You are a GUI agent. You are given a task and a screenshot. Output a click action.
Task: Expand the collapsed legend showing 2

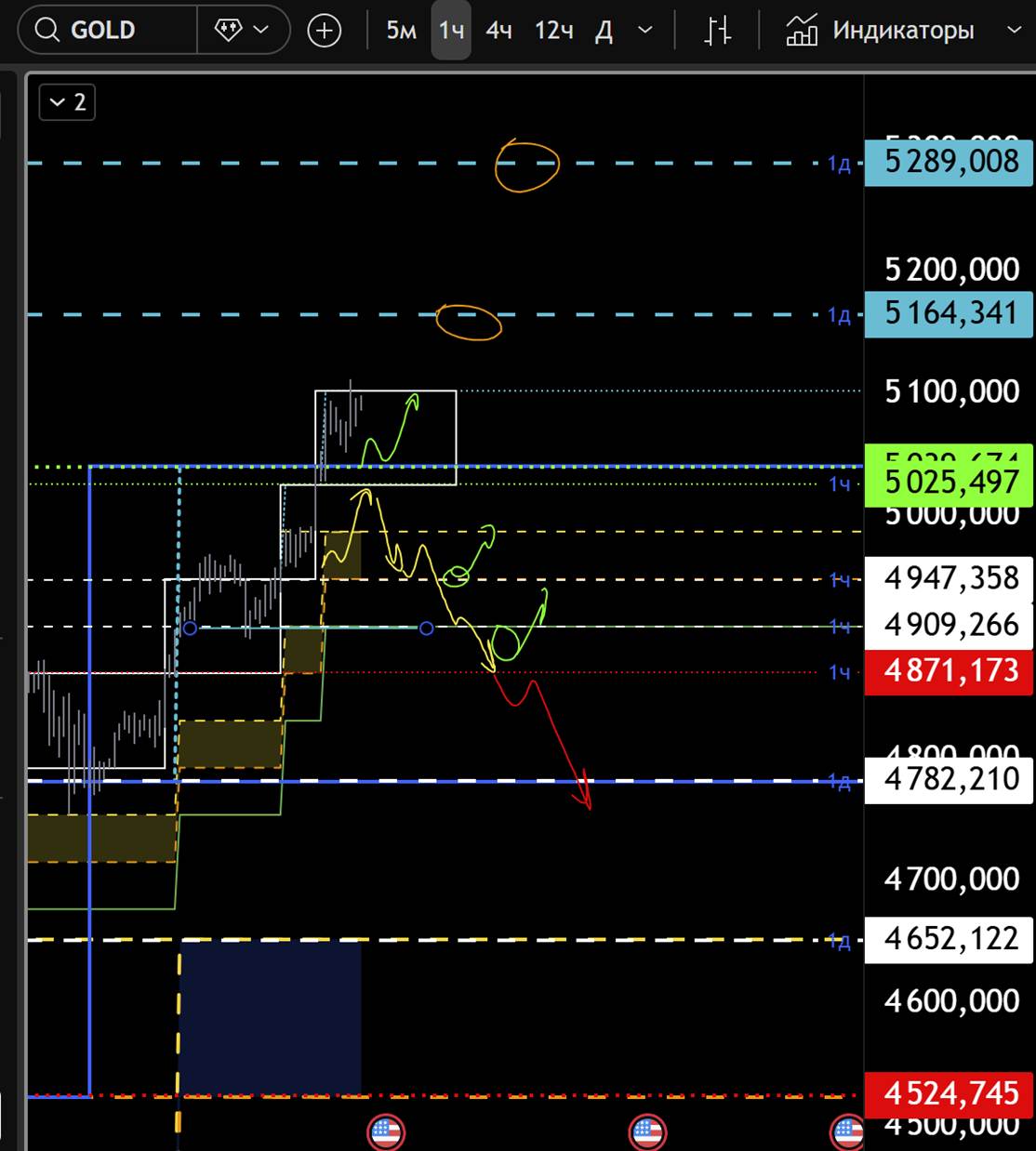67,102
